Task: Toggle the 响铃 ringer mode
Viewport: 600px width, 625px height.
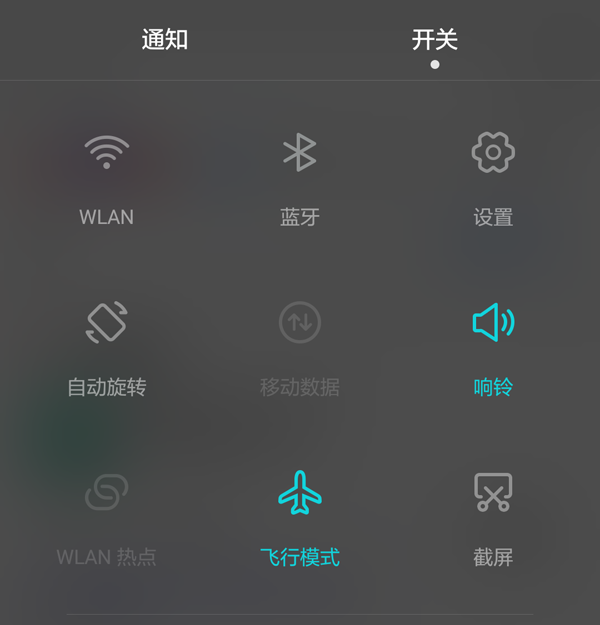Action: point(492,323)
